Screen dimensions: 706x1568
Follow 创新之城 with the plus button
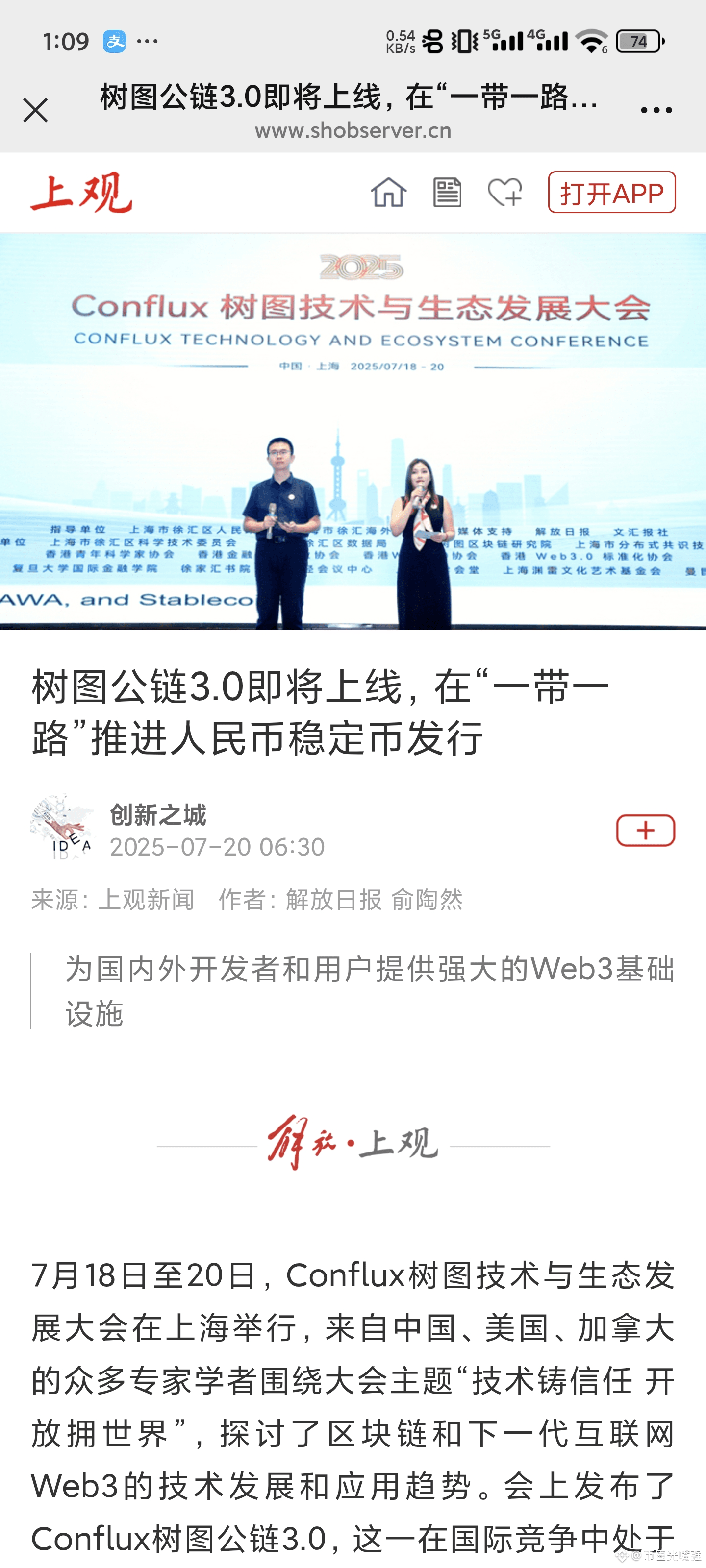click(645, 830)
